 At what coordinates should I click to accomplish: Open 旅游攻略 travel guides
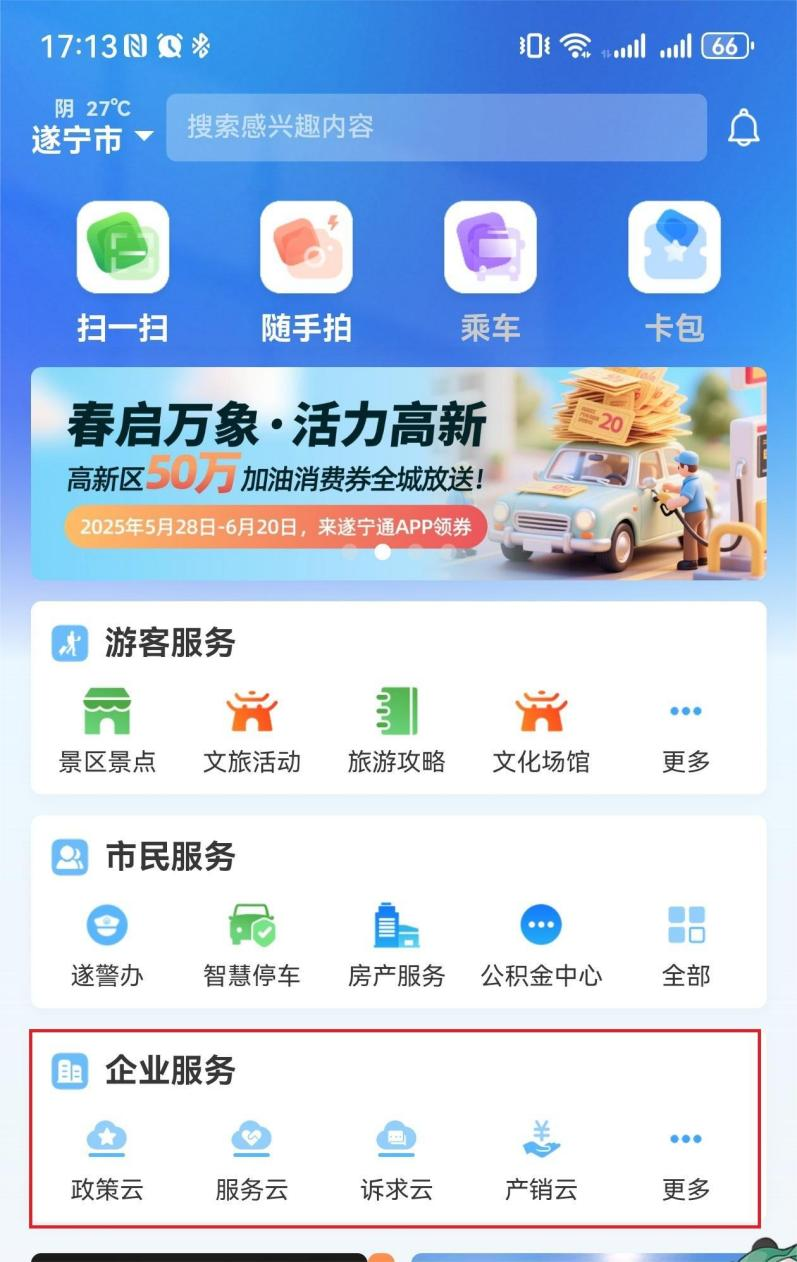(396, 730)
